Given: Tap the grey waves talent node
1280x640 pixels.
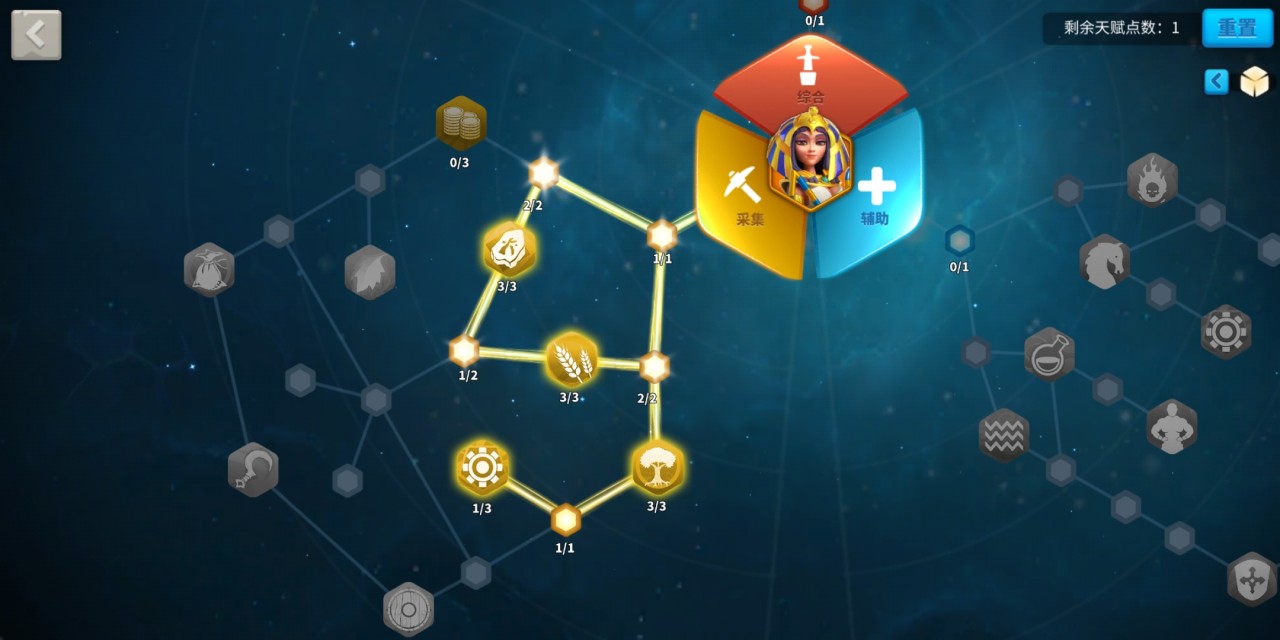Looking at the screenshot, I should [1003, 435].
